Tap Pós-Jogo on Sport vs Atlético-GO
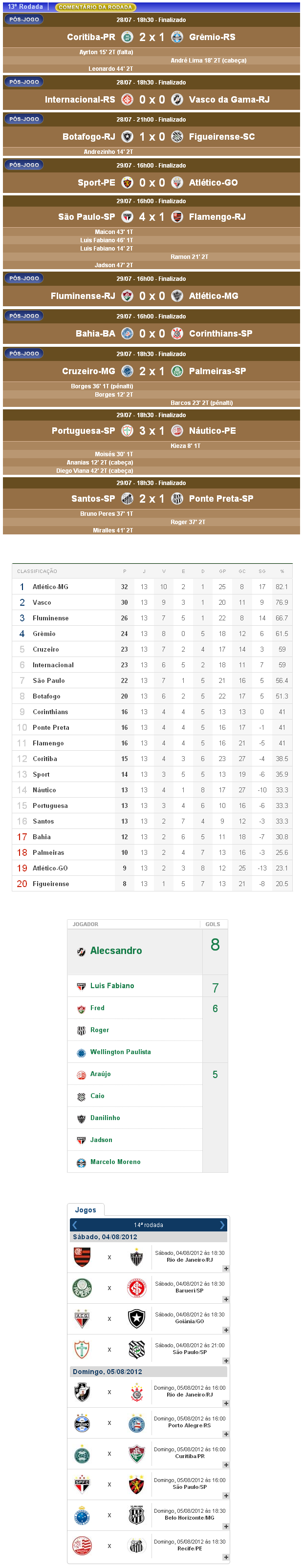The height and width of the screenshot is (1568, 303). pos(24,165)
